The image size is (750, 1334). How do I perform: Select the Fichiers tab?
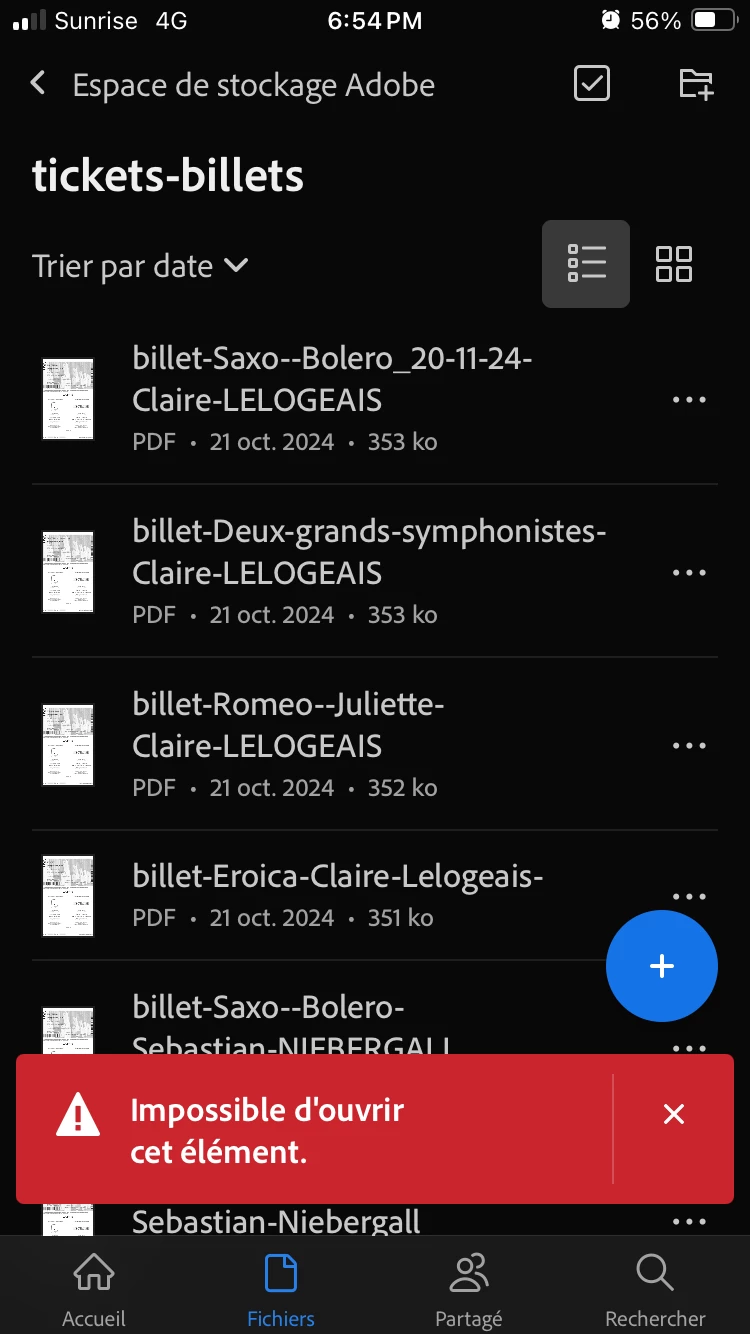pos(281,1290)
